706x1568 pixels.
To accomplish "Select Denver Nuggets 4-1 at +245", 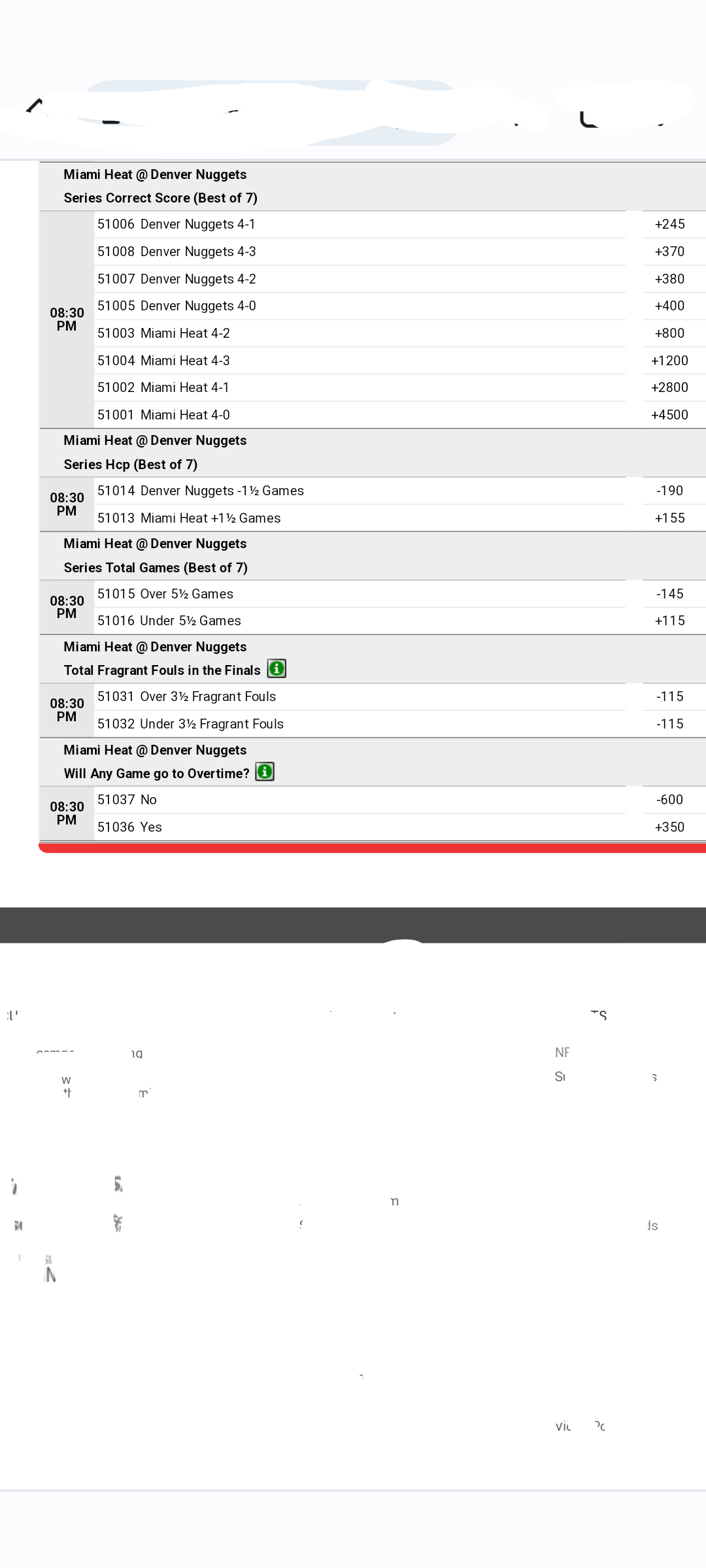I will click(x=670, y=224).
